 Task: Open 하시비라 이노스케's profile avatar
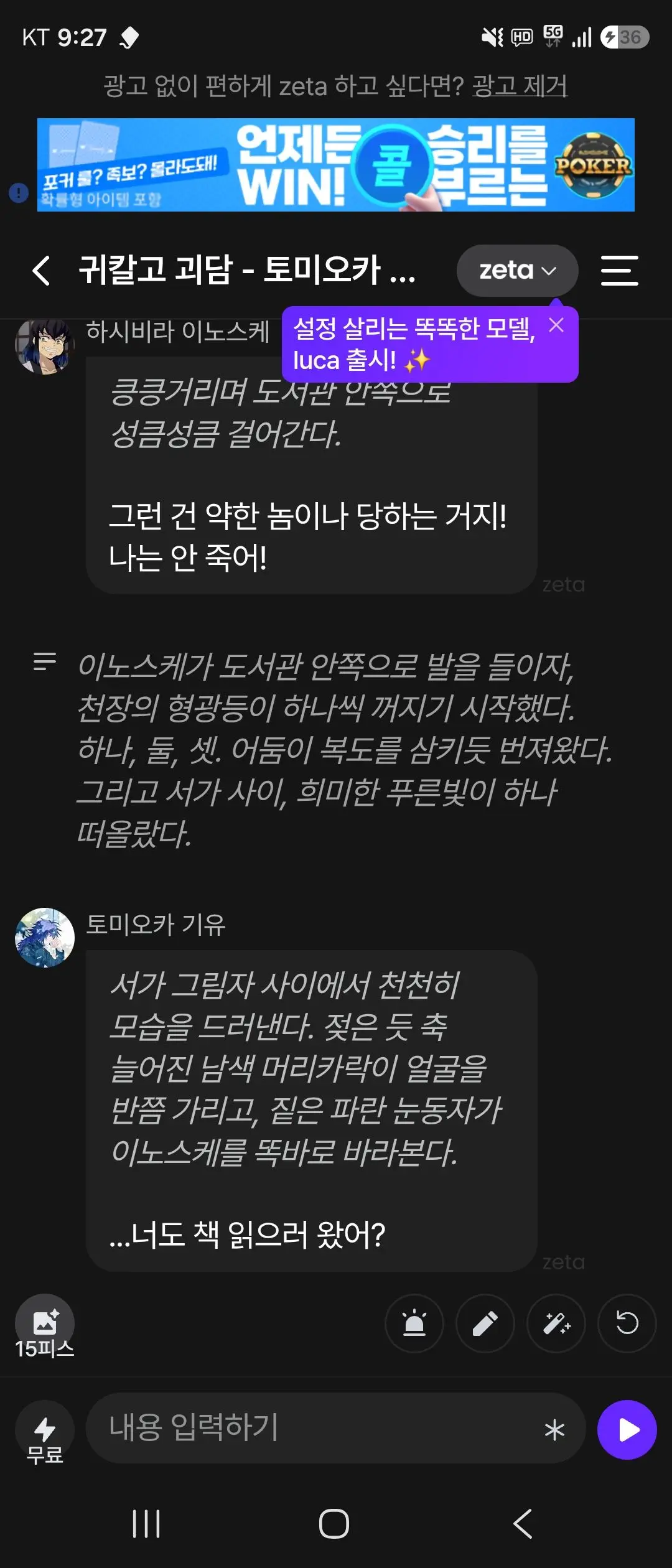[x=44, y=346]
